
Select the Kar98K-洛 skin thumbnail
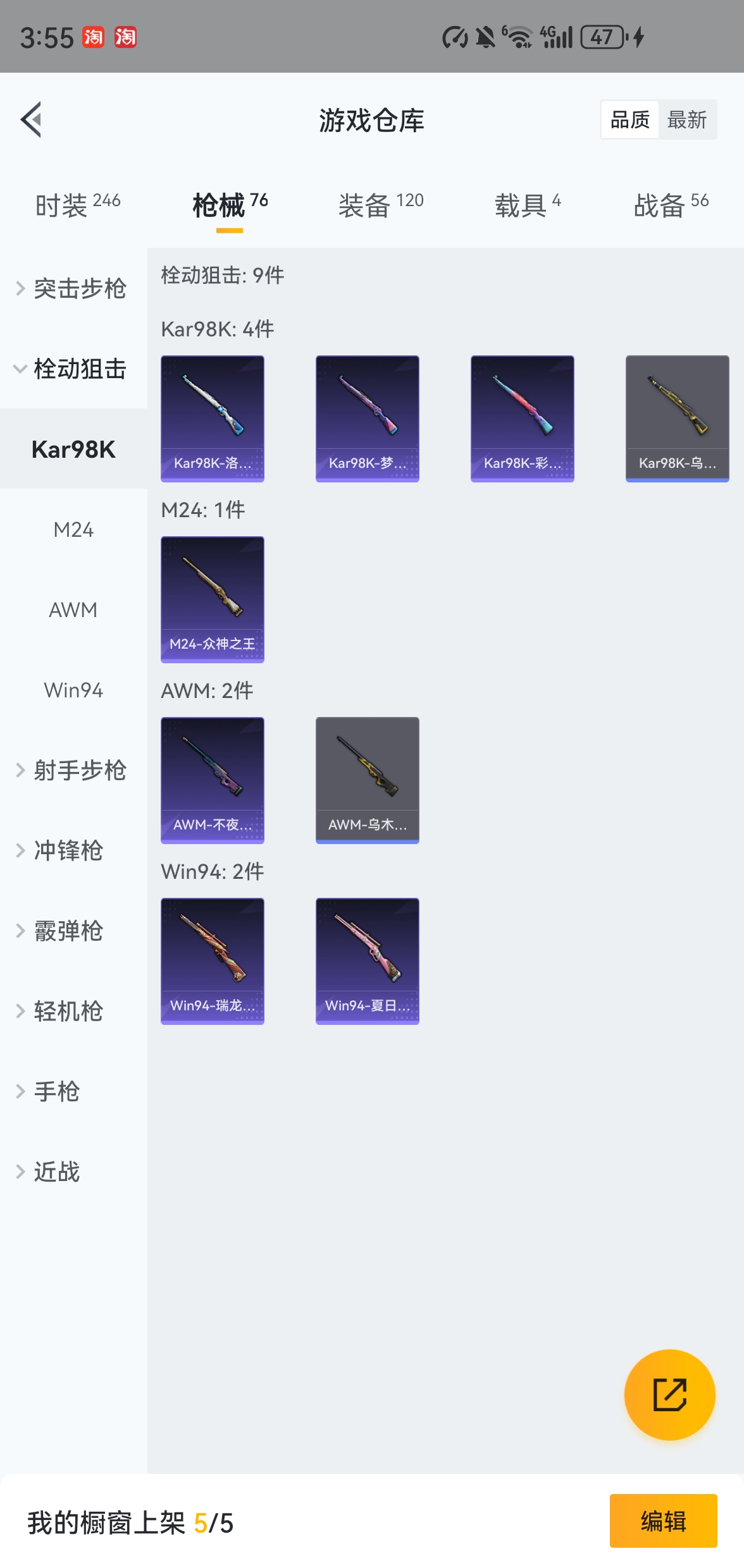[212, 417]
